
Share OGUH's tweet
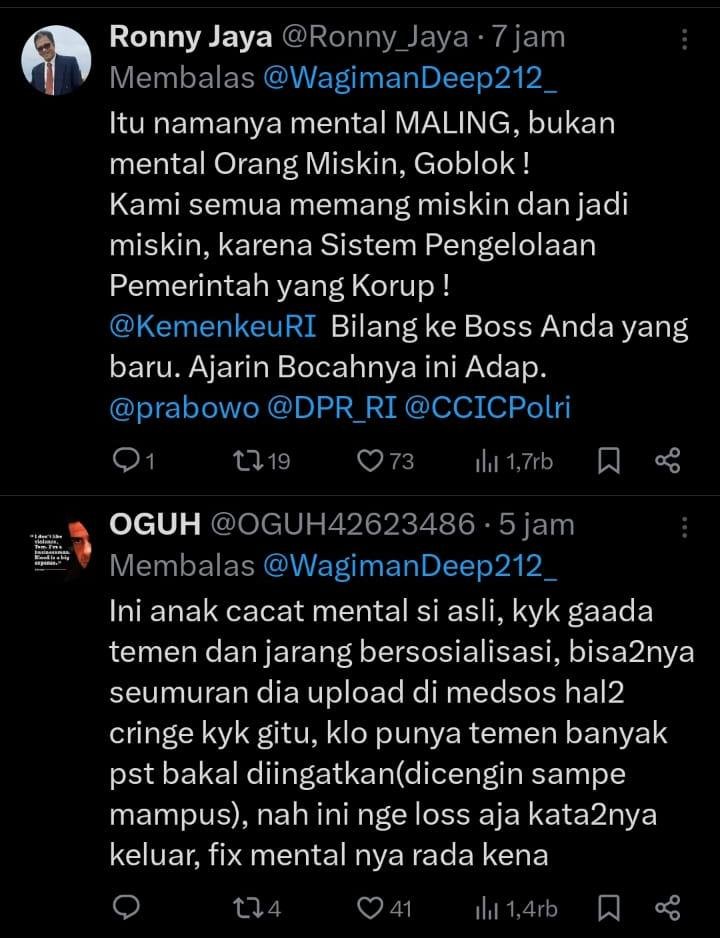tap(667, 908)
